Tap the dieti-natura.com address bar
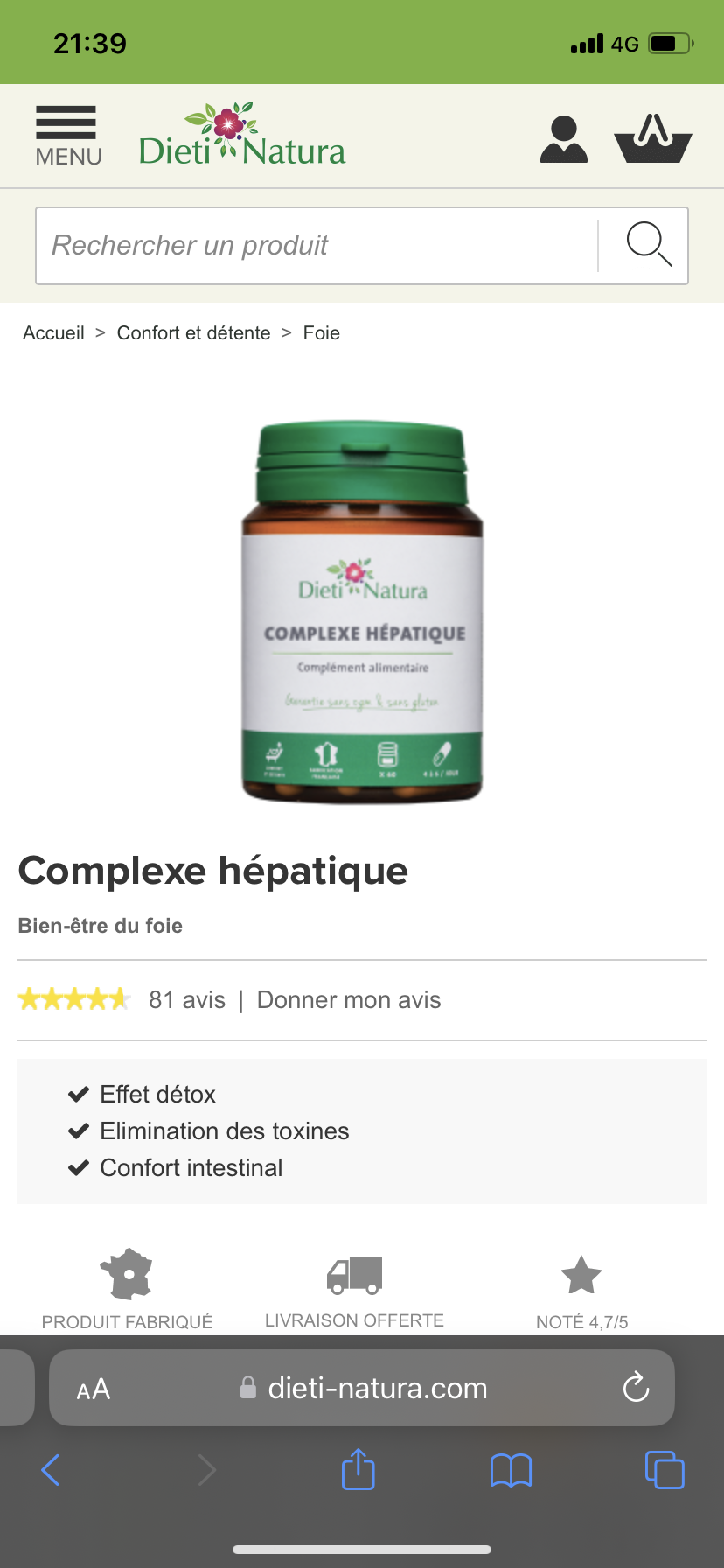724x1568 pixels. tap(362, 1388)
